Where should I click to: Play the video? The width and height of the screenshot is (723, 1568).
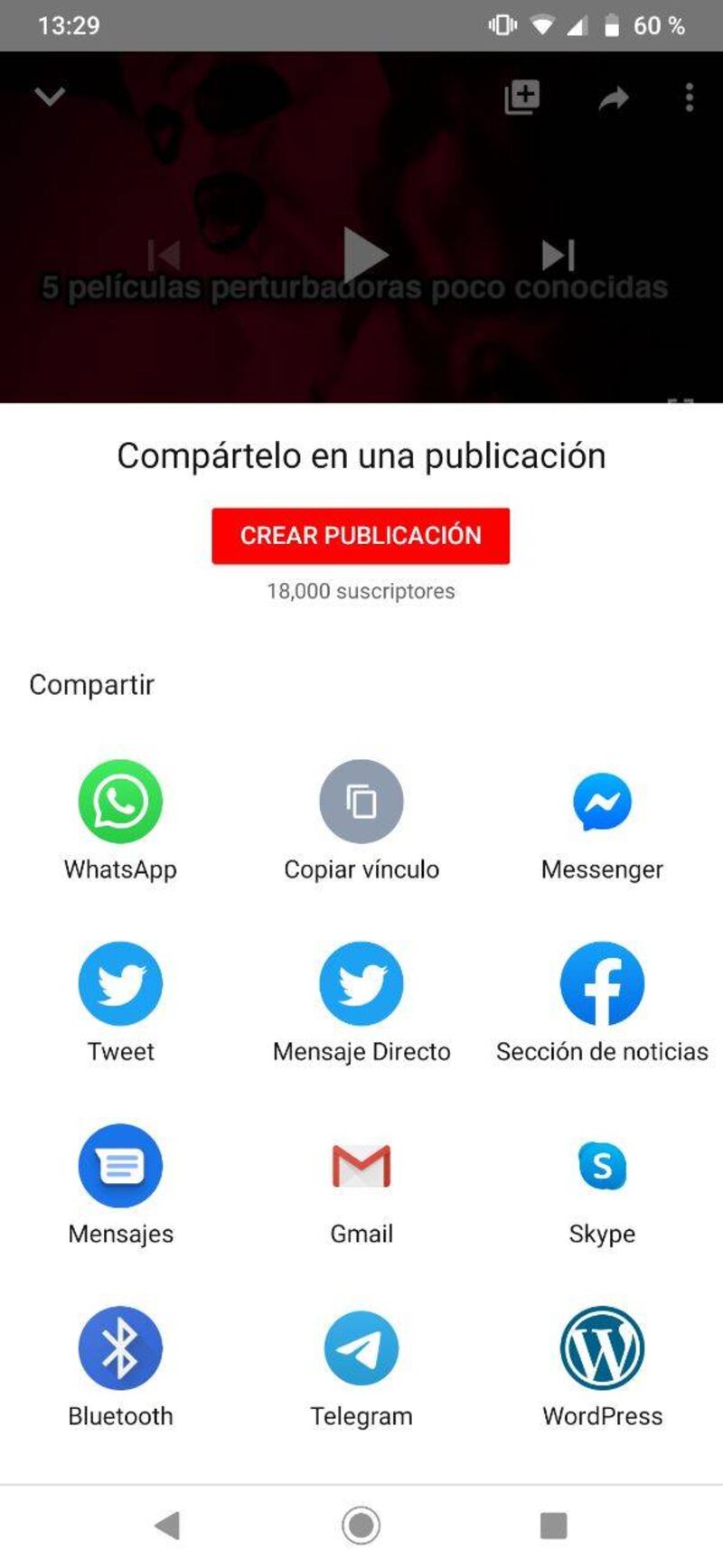click(364, 255)
